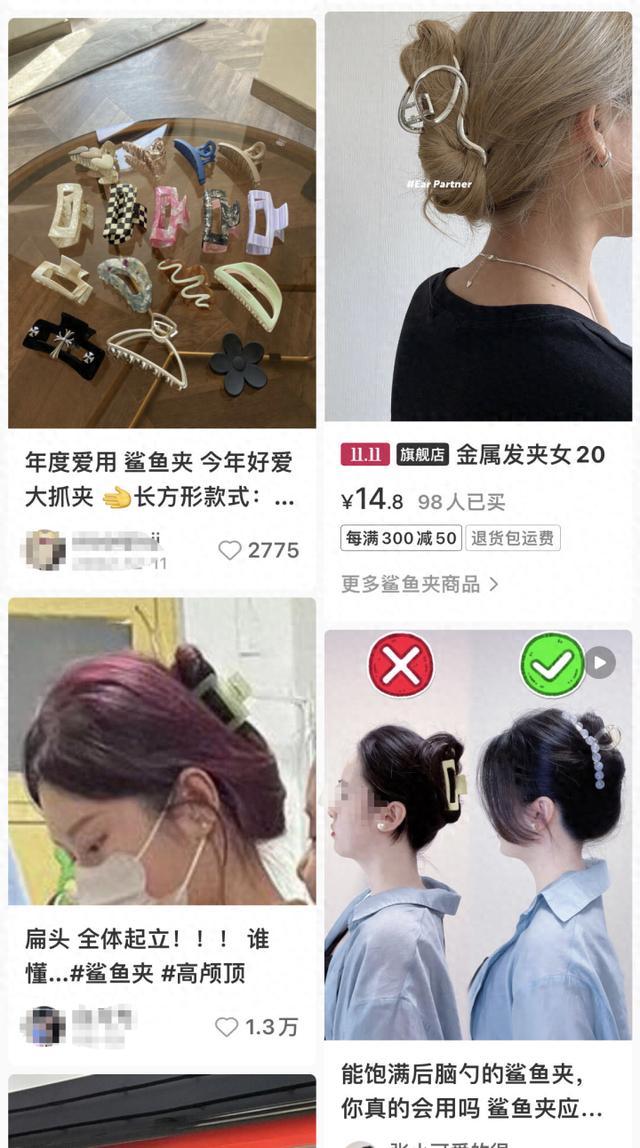Open the 金属发夹女 product card
Screen dimensions: 640x1148
[x=478, y=215]
